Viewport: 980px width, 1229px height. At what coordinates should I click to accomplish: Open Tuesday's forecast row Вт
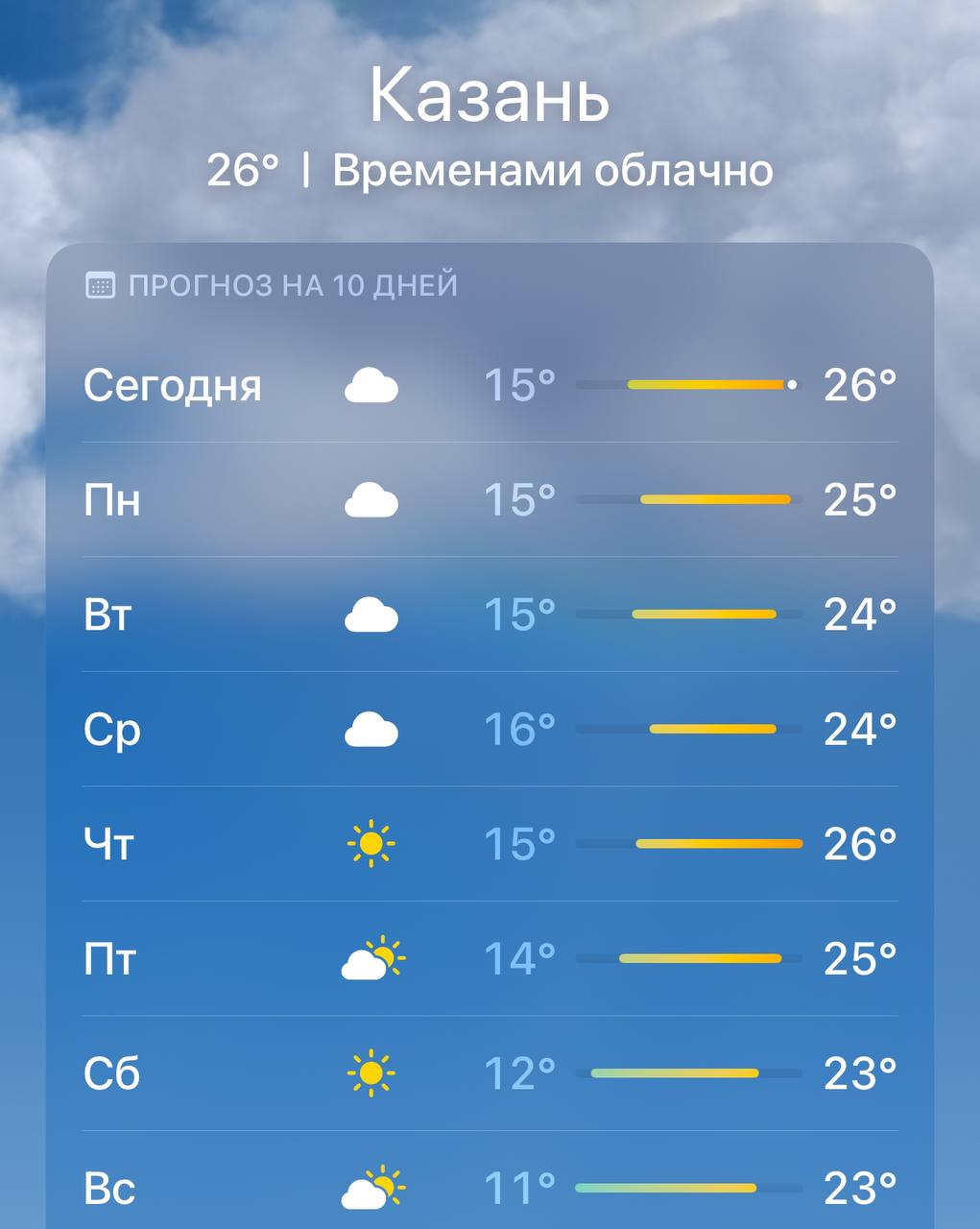[x=490, y=614]
